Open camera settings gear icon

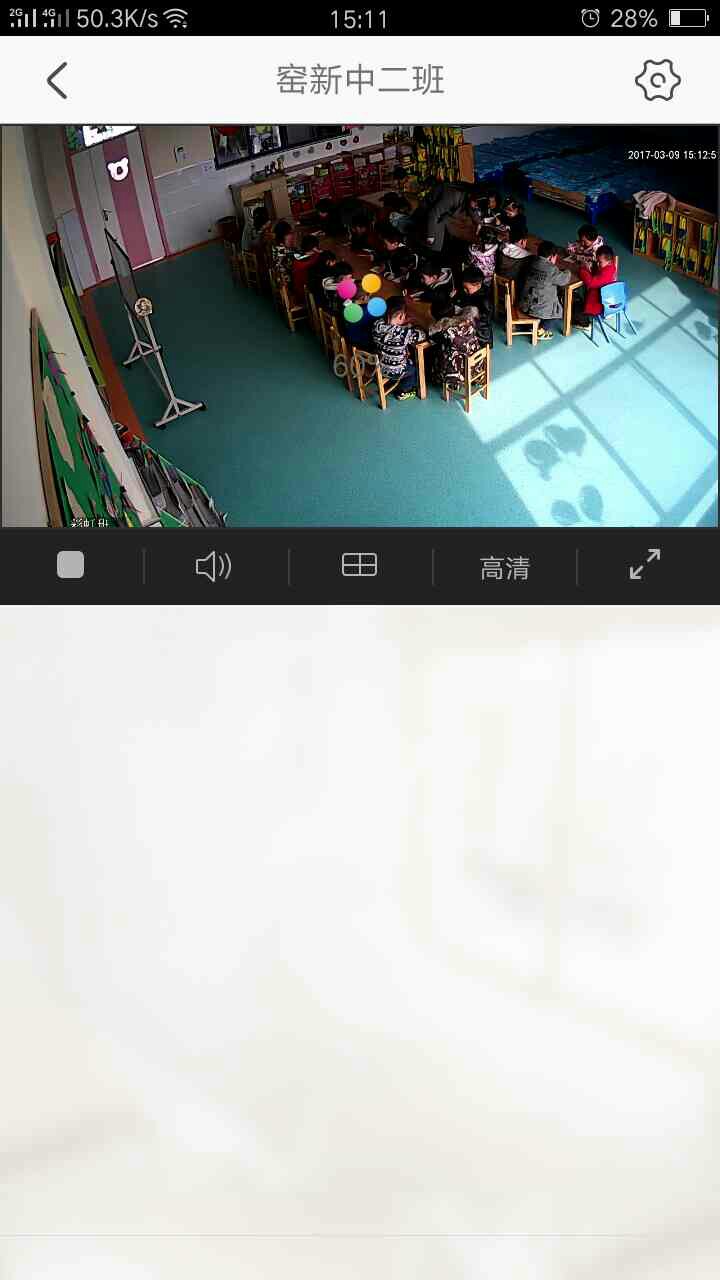[x=657, y=80]
